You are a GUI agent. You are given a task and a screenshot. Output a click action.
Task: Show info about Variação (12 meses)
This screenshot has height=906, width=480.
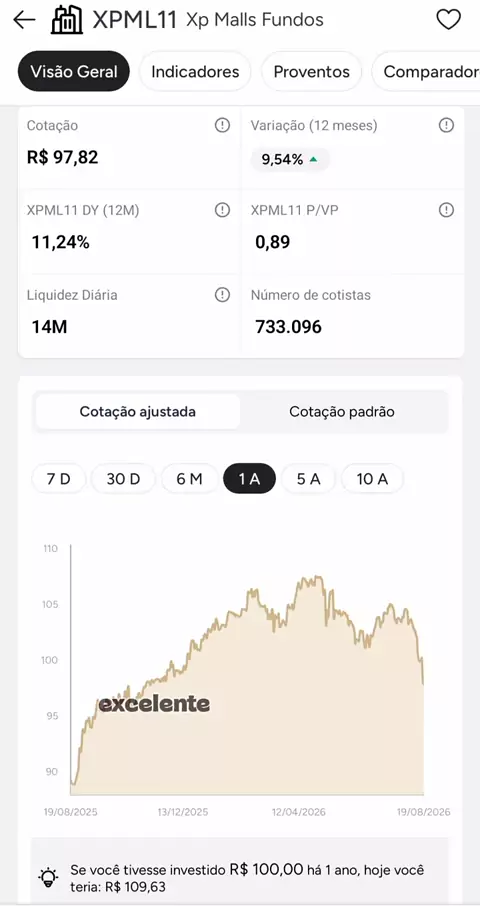tap(446, 125)
